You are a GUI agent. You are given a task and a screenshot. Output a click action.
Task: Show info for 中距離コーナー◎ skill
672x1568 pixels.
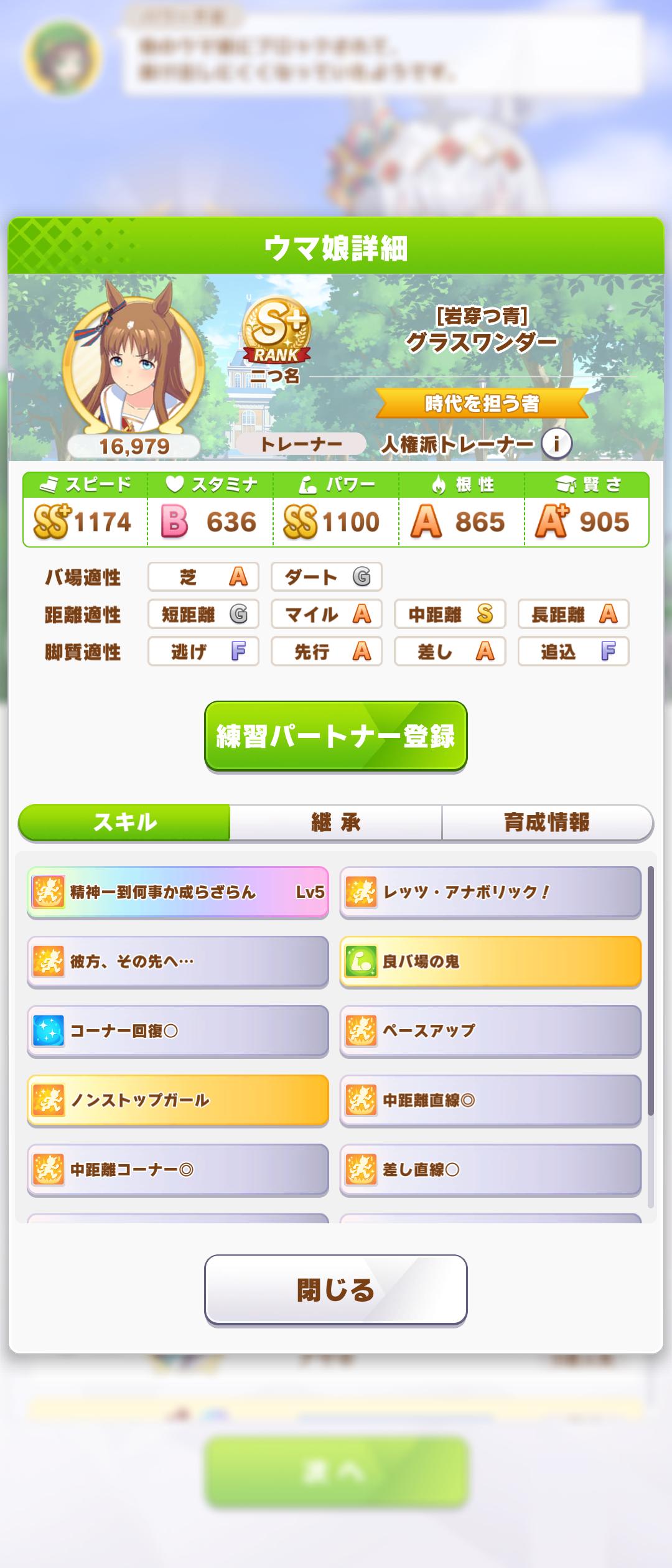pyautogui.click(x=177, y=1170)
